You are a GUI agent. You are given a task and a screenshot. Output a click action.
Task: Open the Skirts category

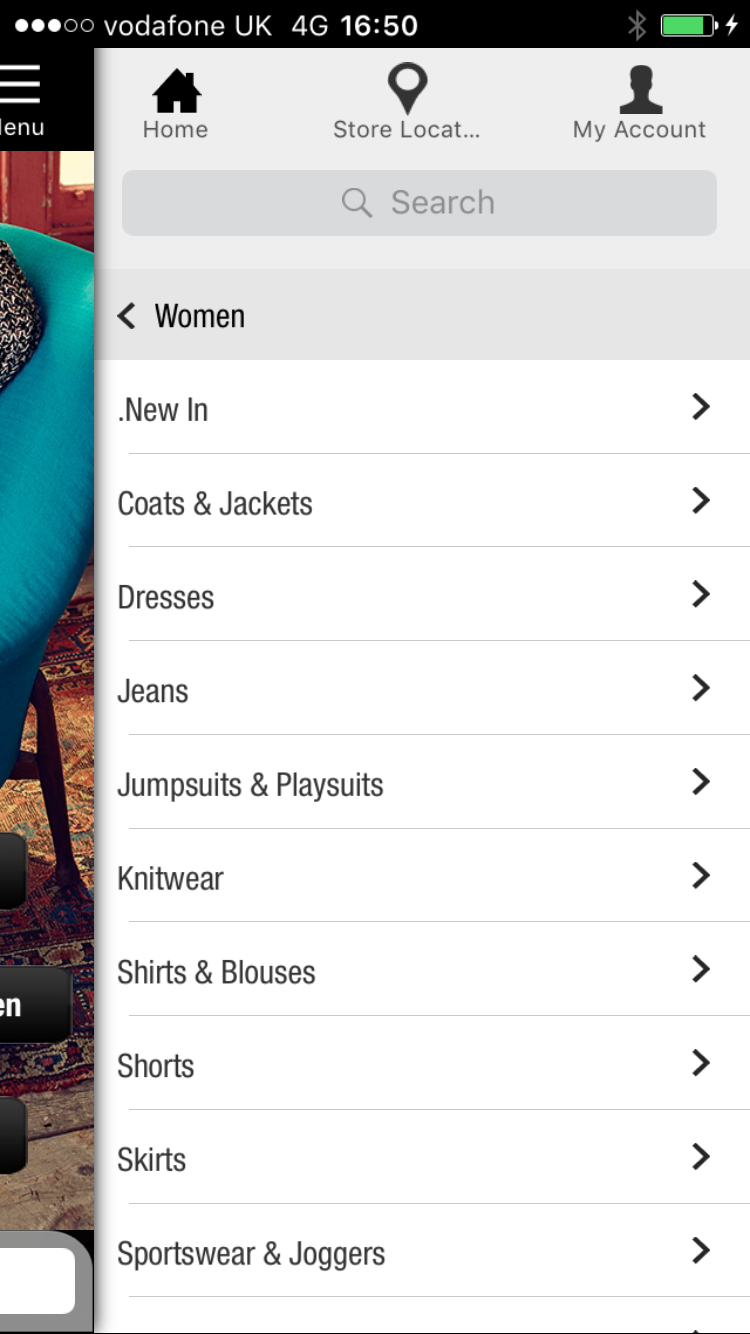click(x=420, y=1159)
